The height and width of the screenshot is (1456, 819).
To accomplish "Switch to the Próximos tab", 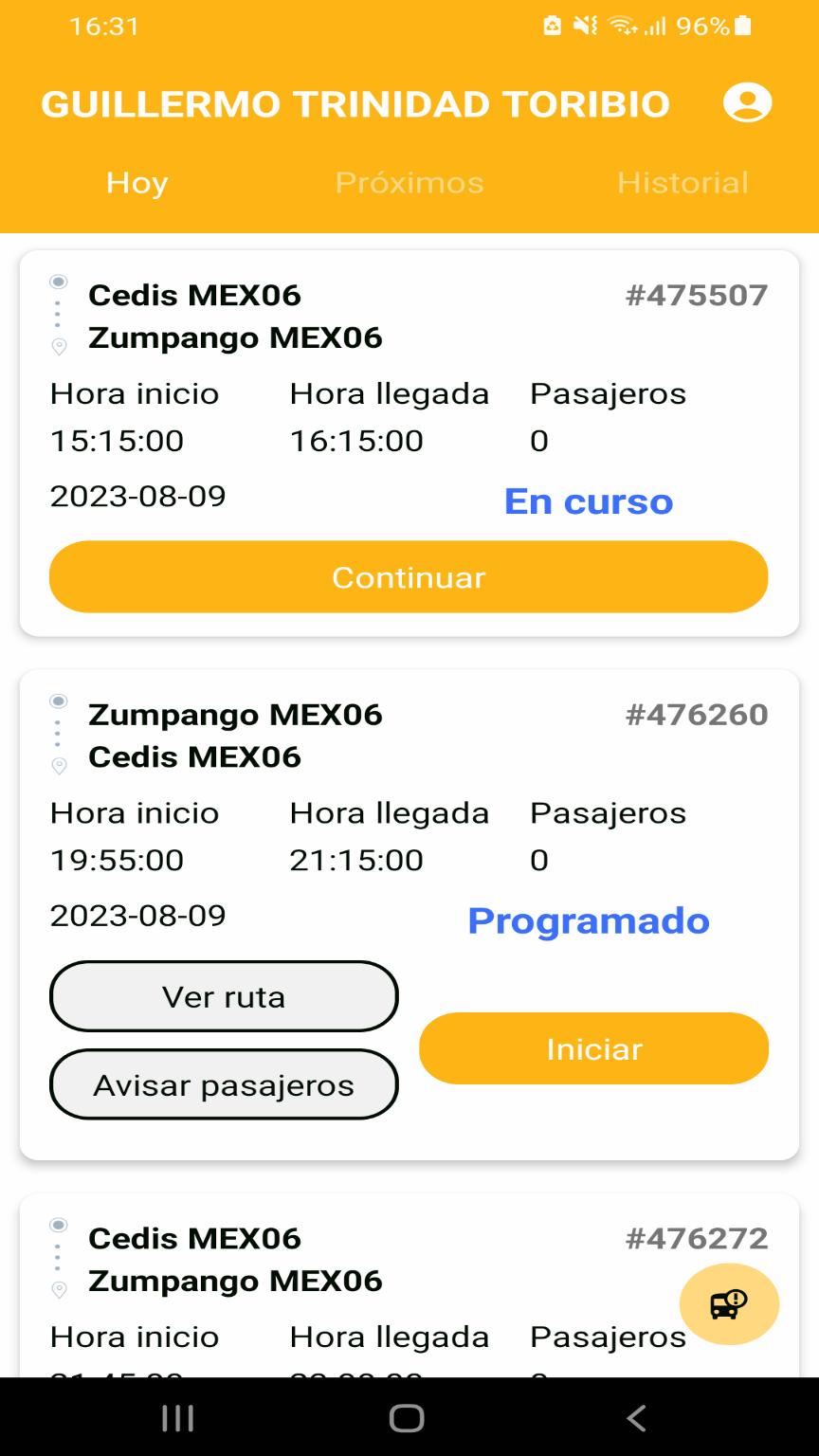I will (x=409, y=182).
